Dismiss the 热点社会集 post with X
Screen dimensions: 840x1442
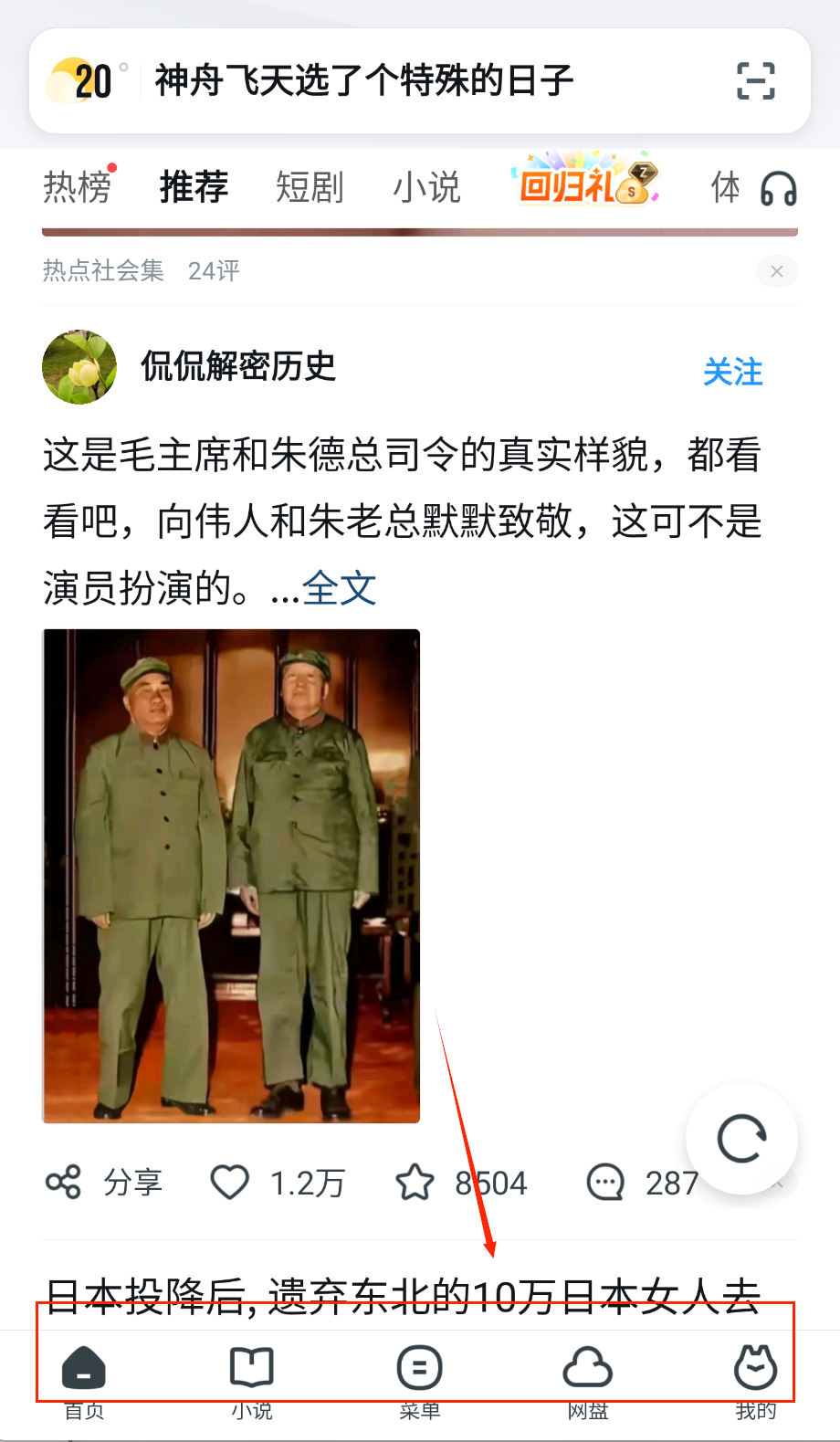tap(776, 271)
